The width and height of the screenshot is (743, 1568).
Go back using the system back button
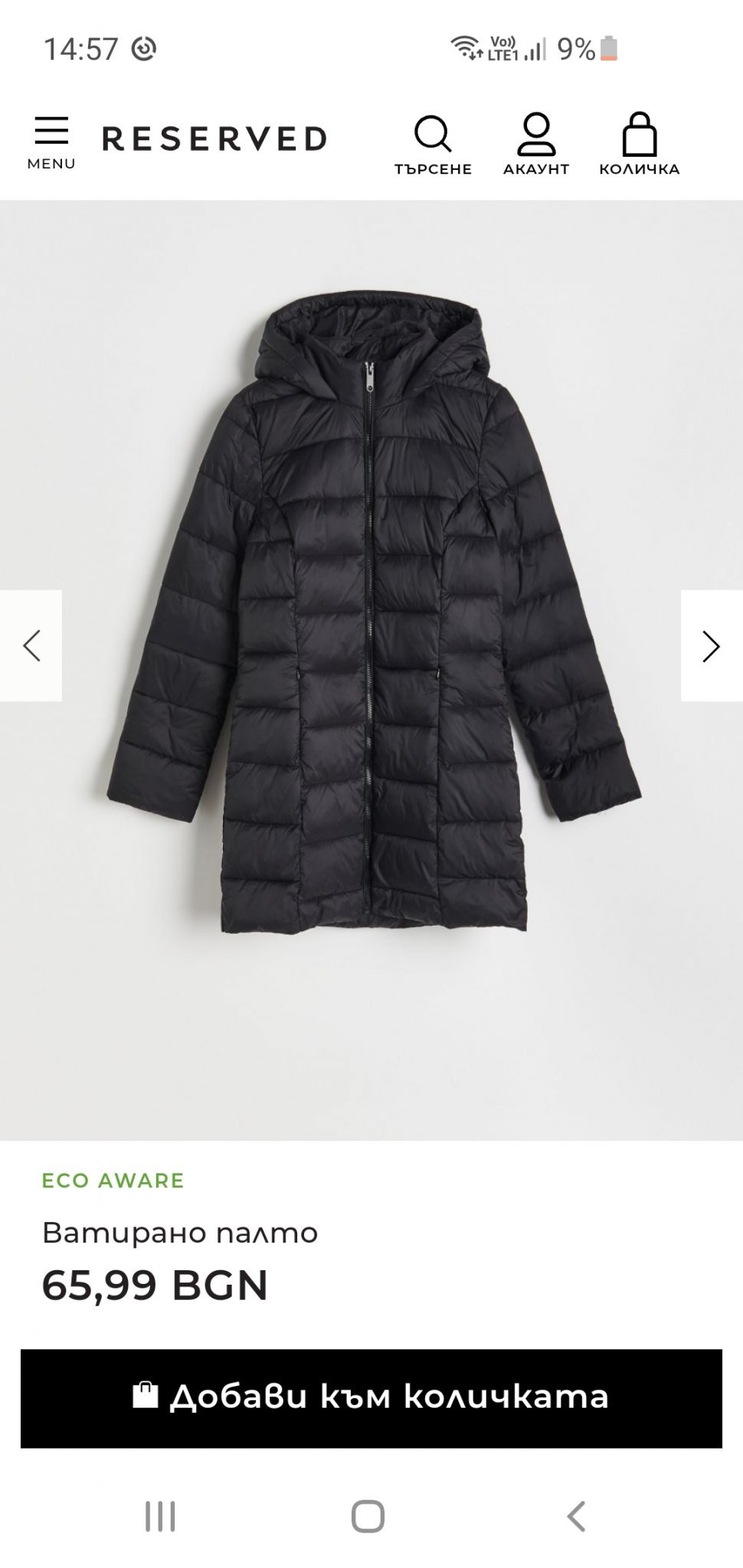576,1516
